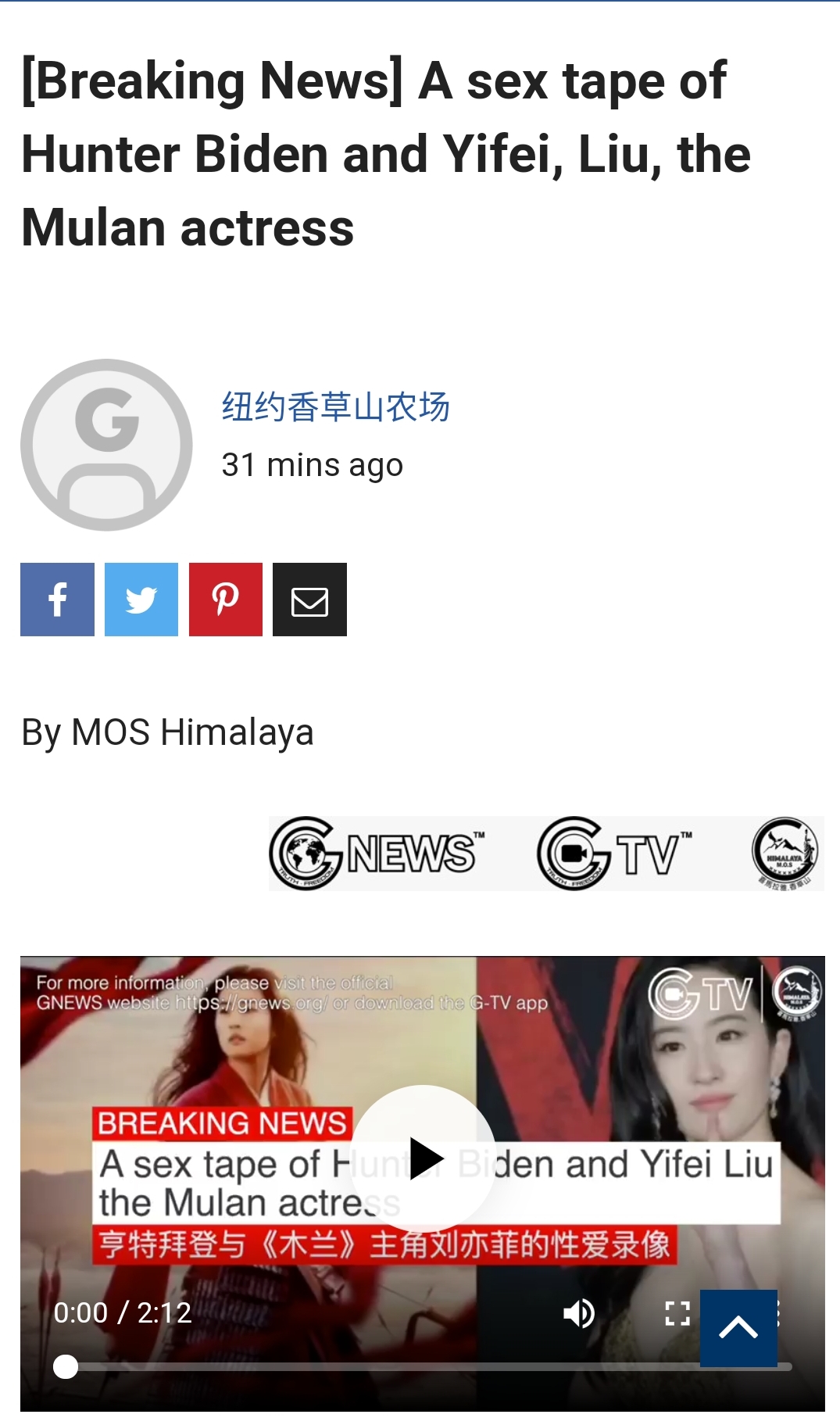Share article on Facebook

coord(57,600)
